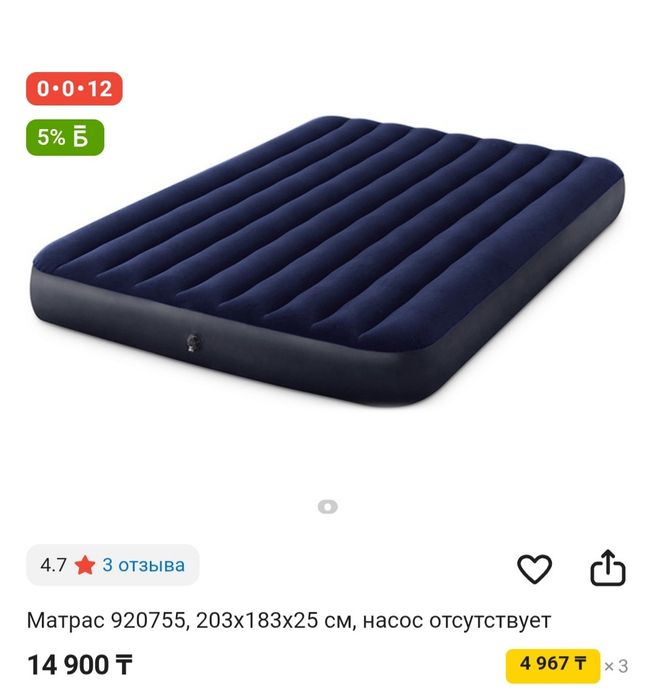Tap the 4 967 ₸ x3 installment badge
655x699 pixels.
click(x=552, y=664)
